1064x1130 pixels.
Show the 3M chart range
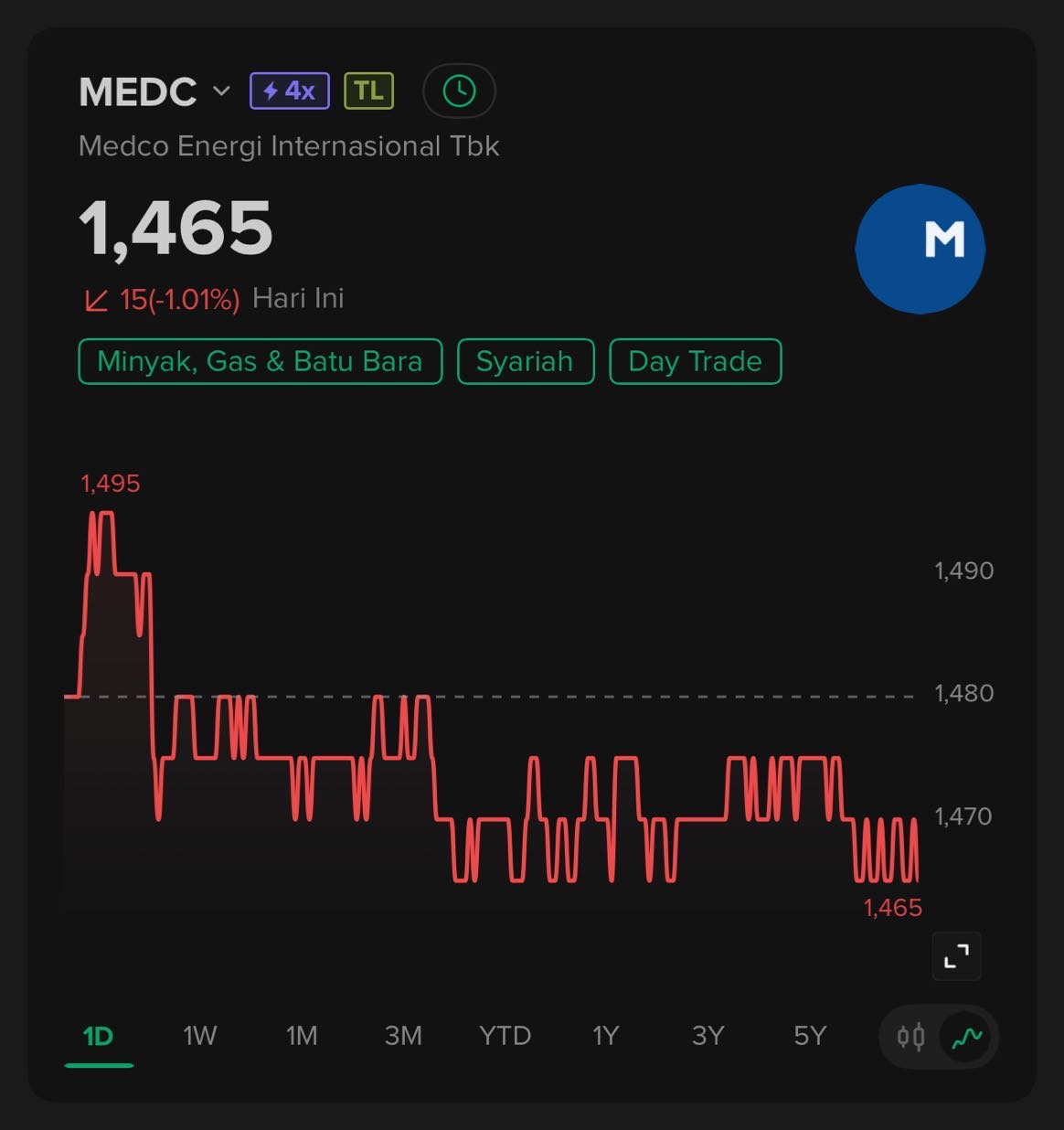pyautogui.click(x=403, y=1036)
